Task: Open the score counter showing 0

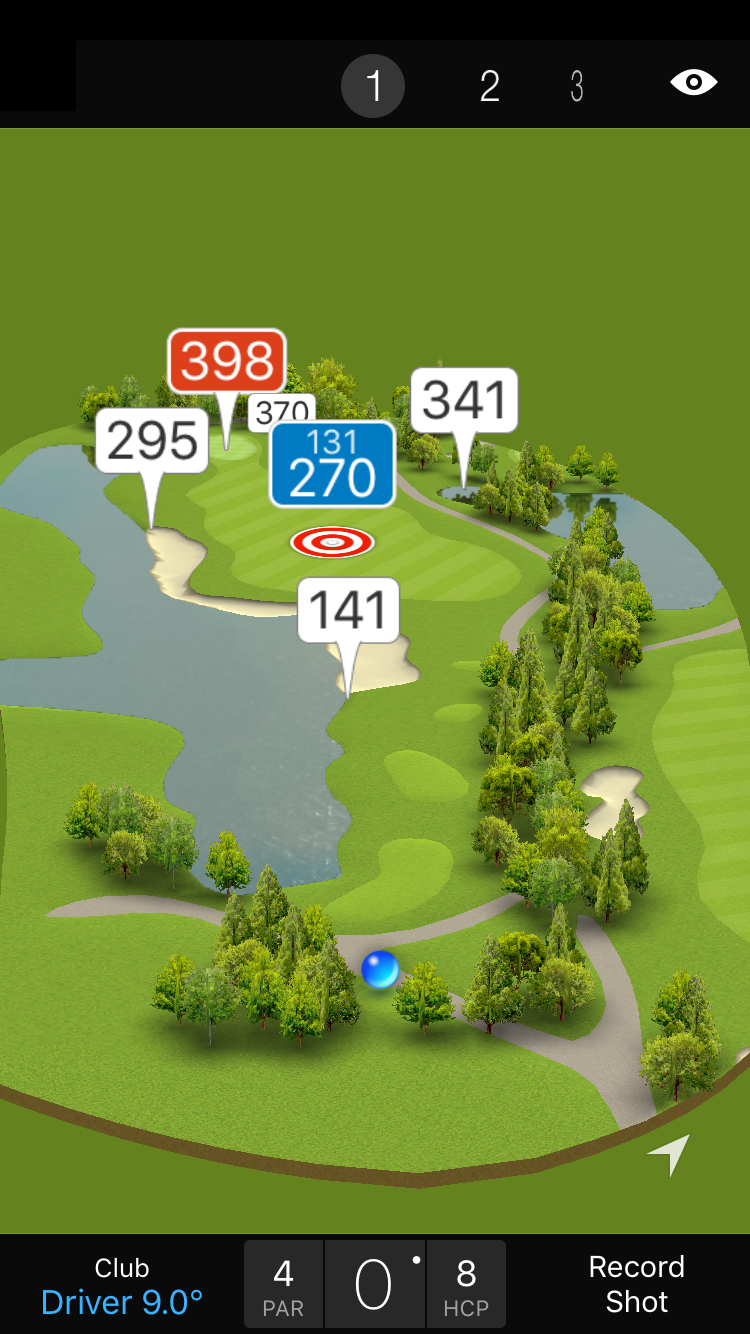Action: click(374, 1285)
